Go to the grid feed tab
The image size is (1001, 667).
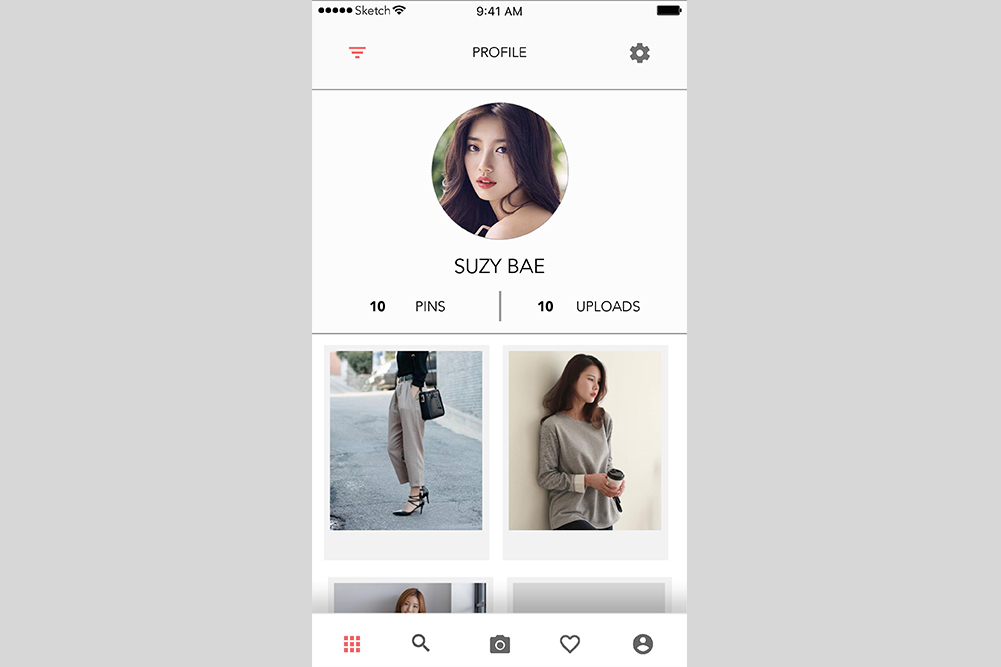coord(352,644)
